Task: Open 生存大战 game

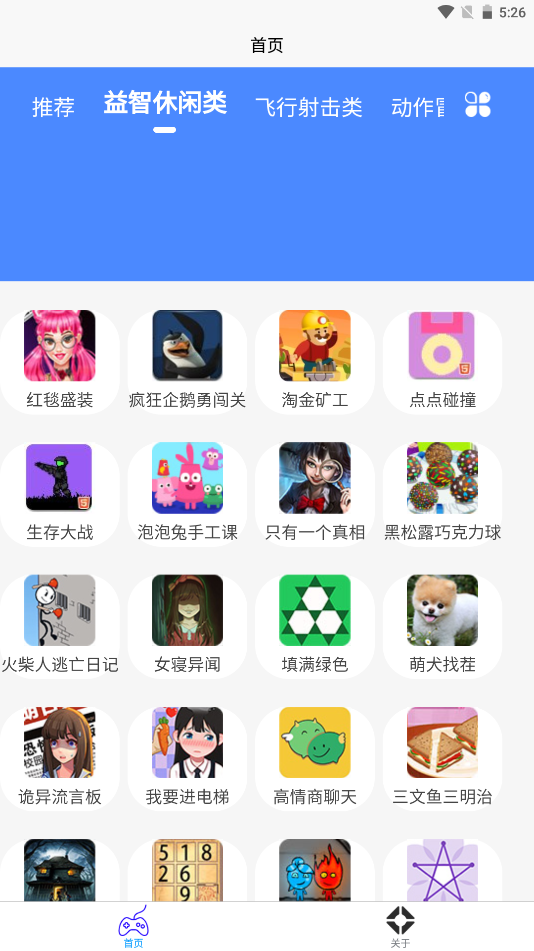Action: (x=59, y=494)
